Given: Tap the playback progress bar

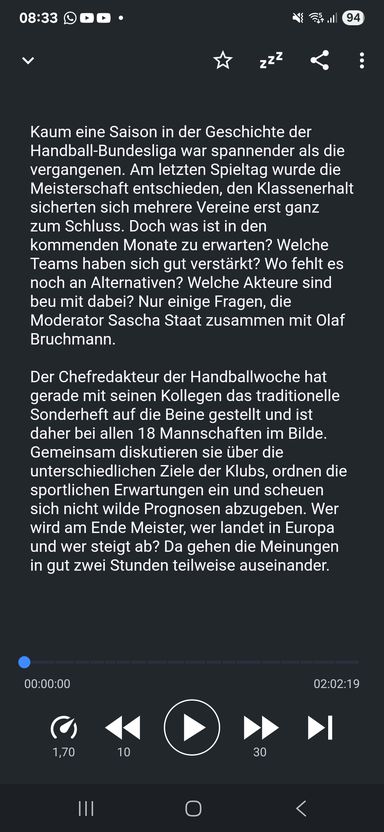Looking at the screenshot, I should click(x=191, y=662).
